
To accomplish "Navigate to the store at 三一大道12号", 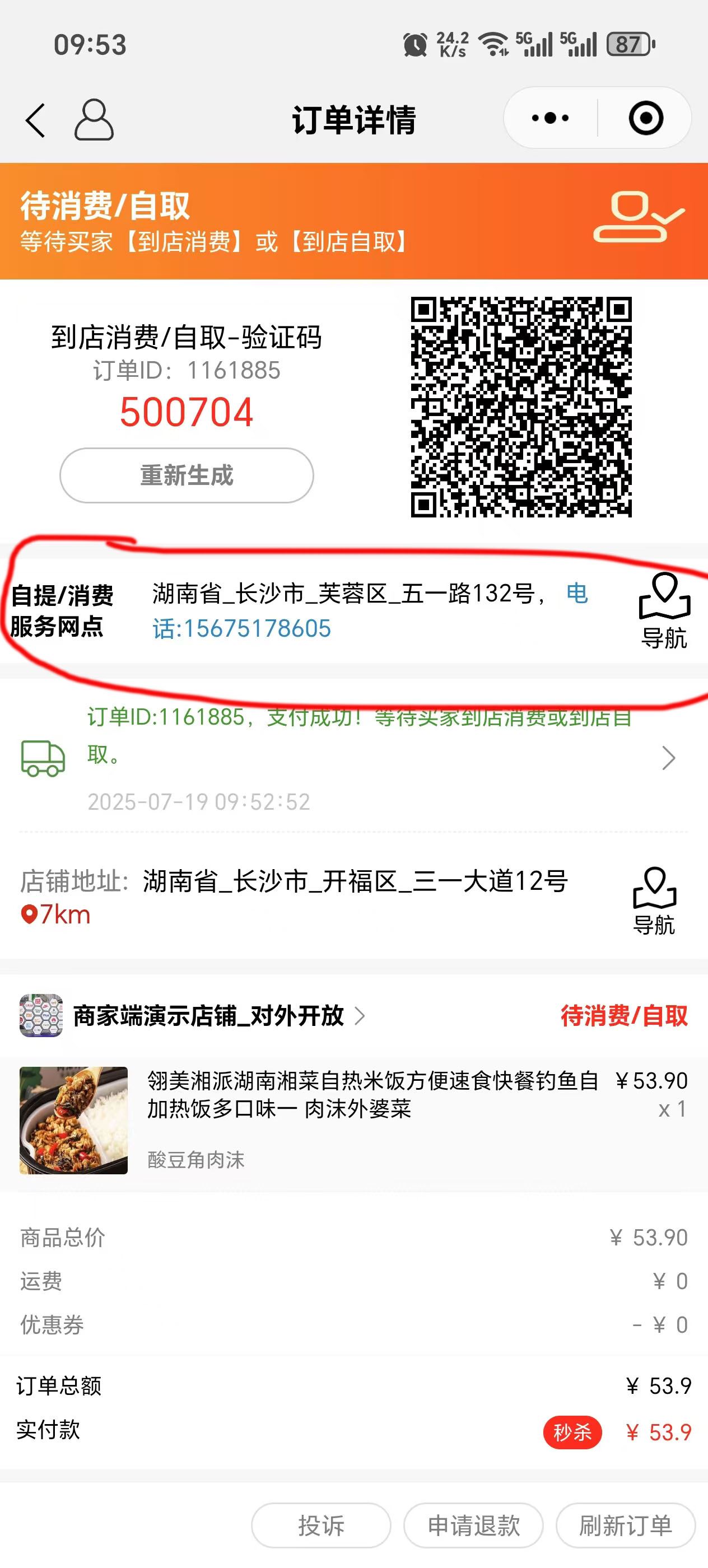I will coord(654,901).
